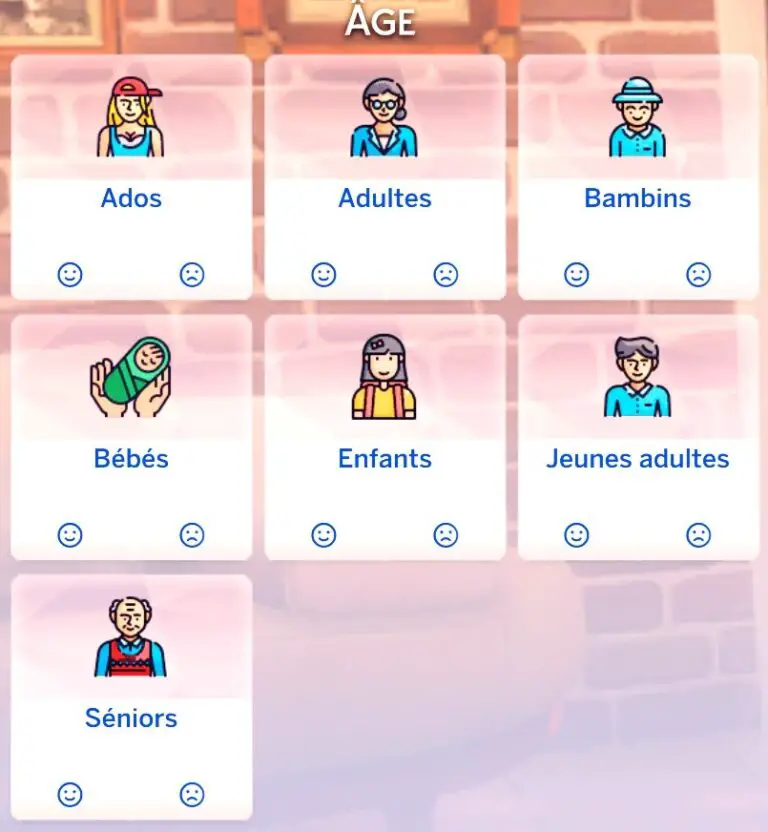Toggle the dislike frown for Jeunes adultes
The image size is (768, 832).
coord(700,533)
